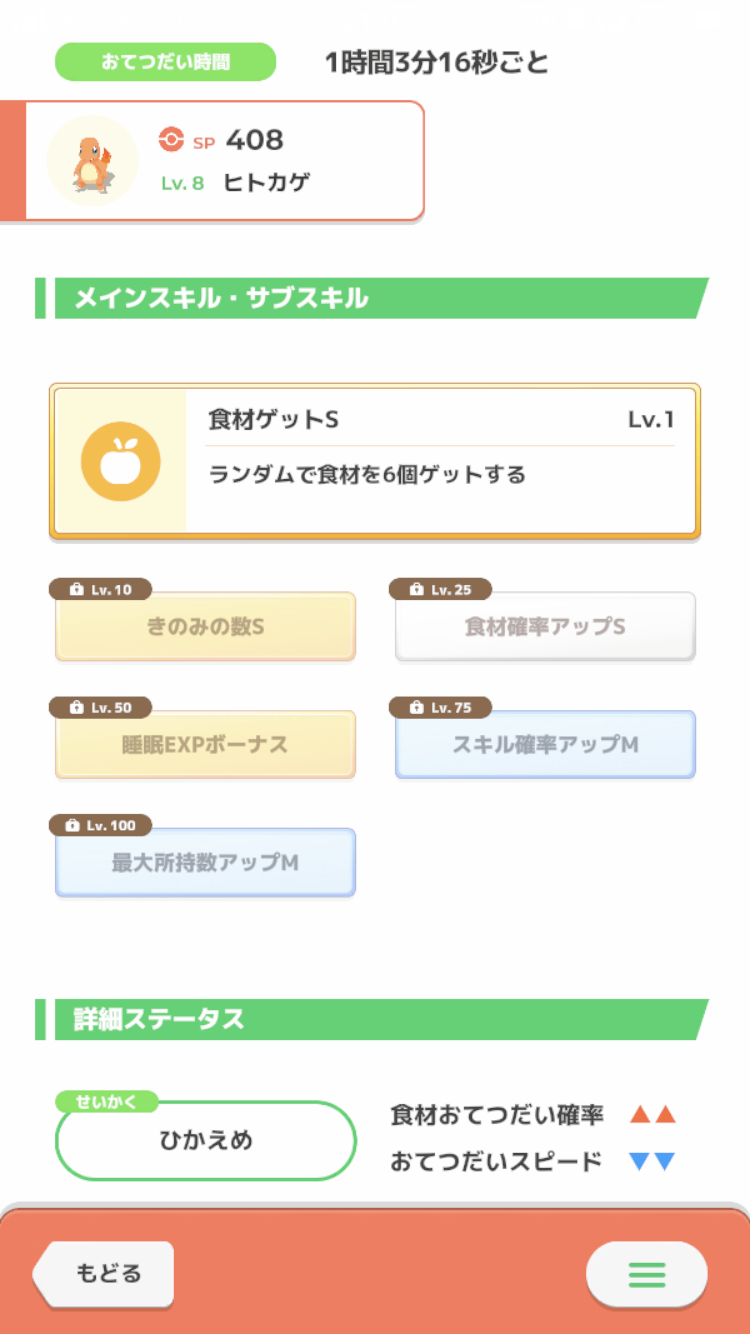Select the locked 食材確率アップS sub skill
Image resolution: width=750 pixels, height=1334 pixels.
tap(545, 627)
